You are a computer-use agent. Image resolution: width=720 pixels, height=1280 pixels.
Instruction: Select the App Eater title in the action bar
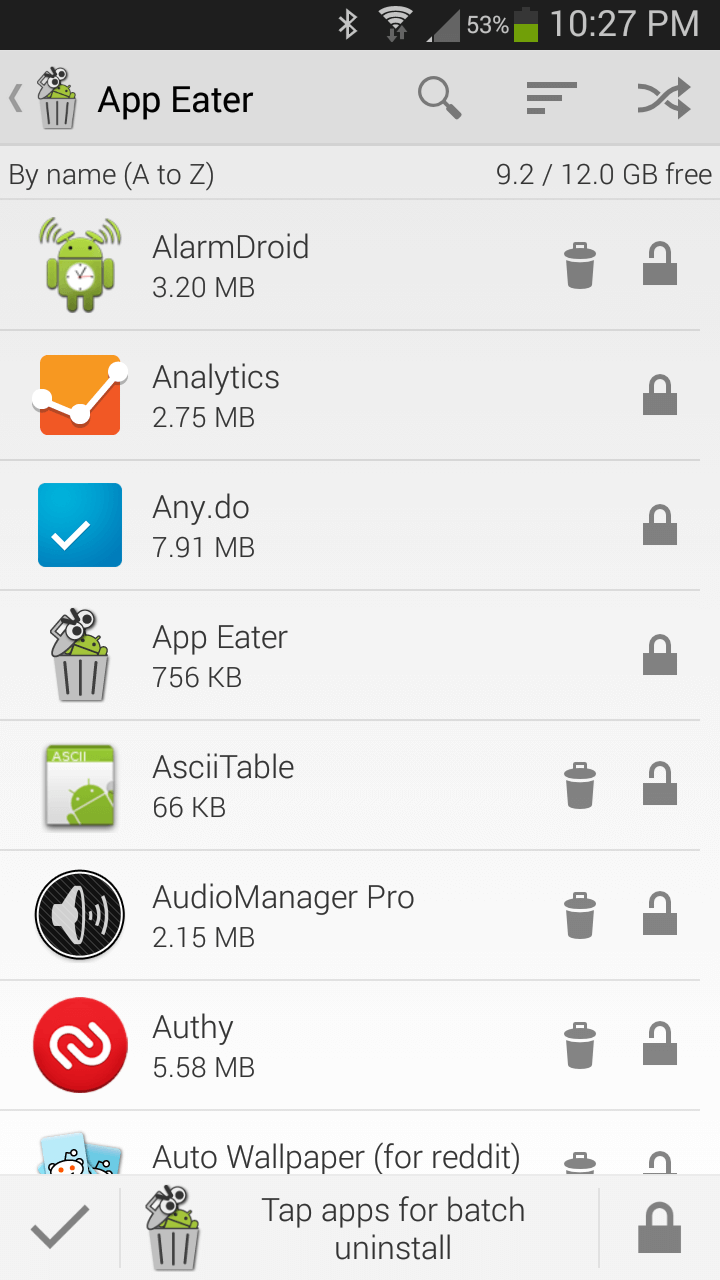174,99
